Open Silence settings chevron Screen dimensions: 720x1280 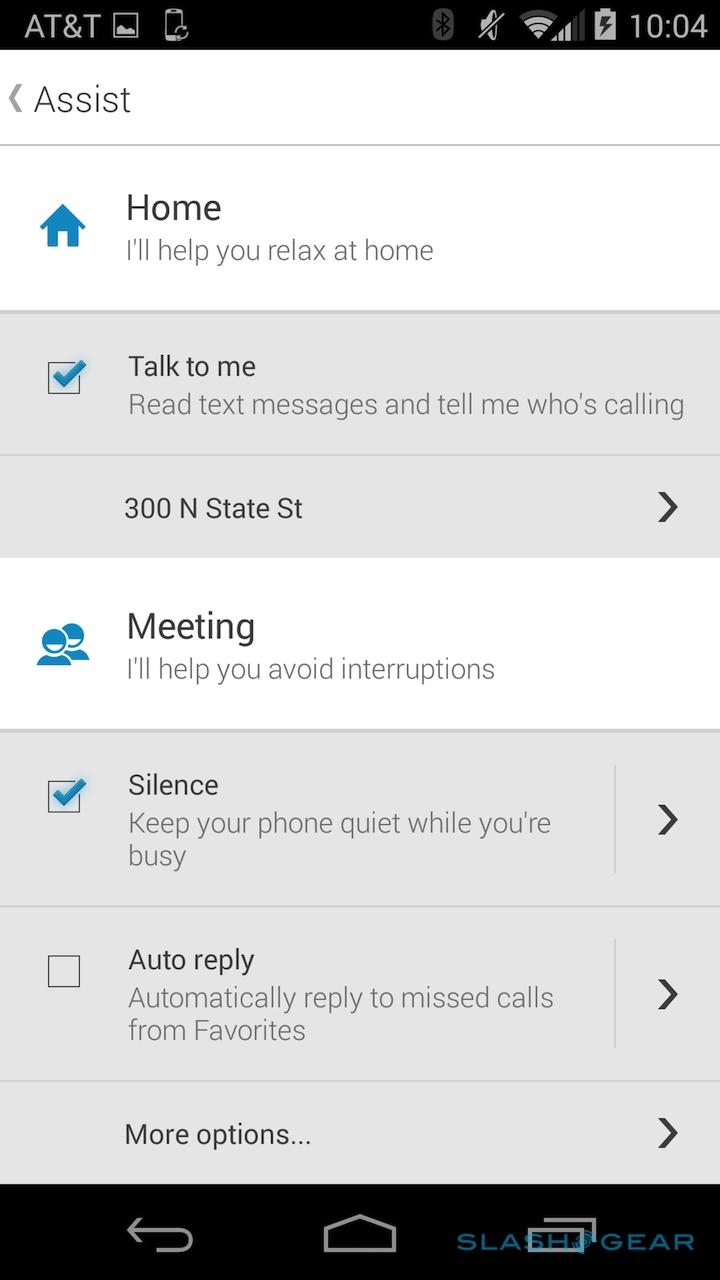click(667, 820)
